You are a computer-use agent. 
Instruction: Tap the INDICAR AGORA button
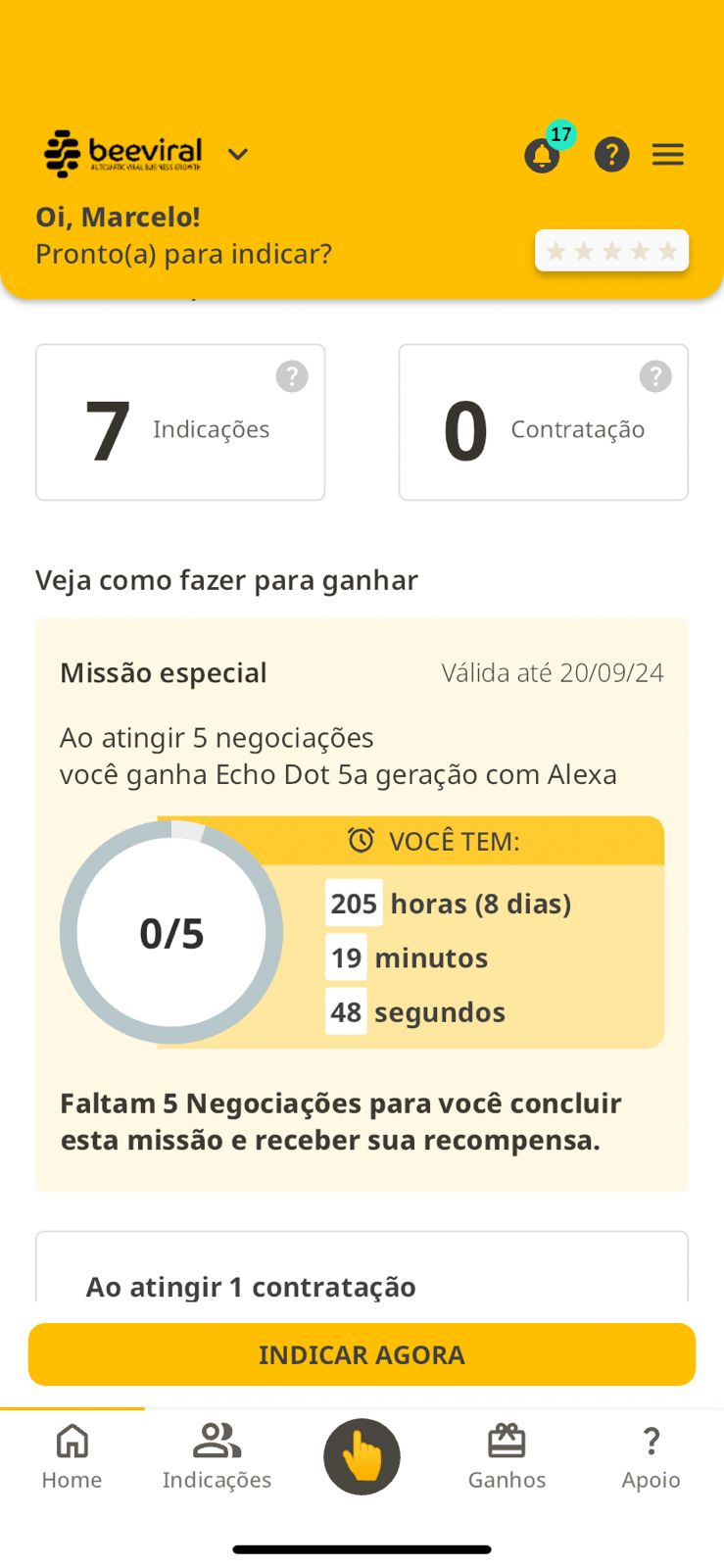point(362,1354)
